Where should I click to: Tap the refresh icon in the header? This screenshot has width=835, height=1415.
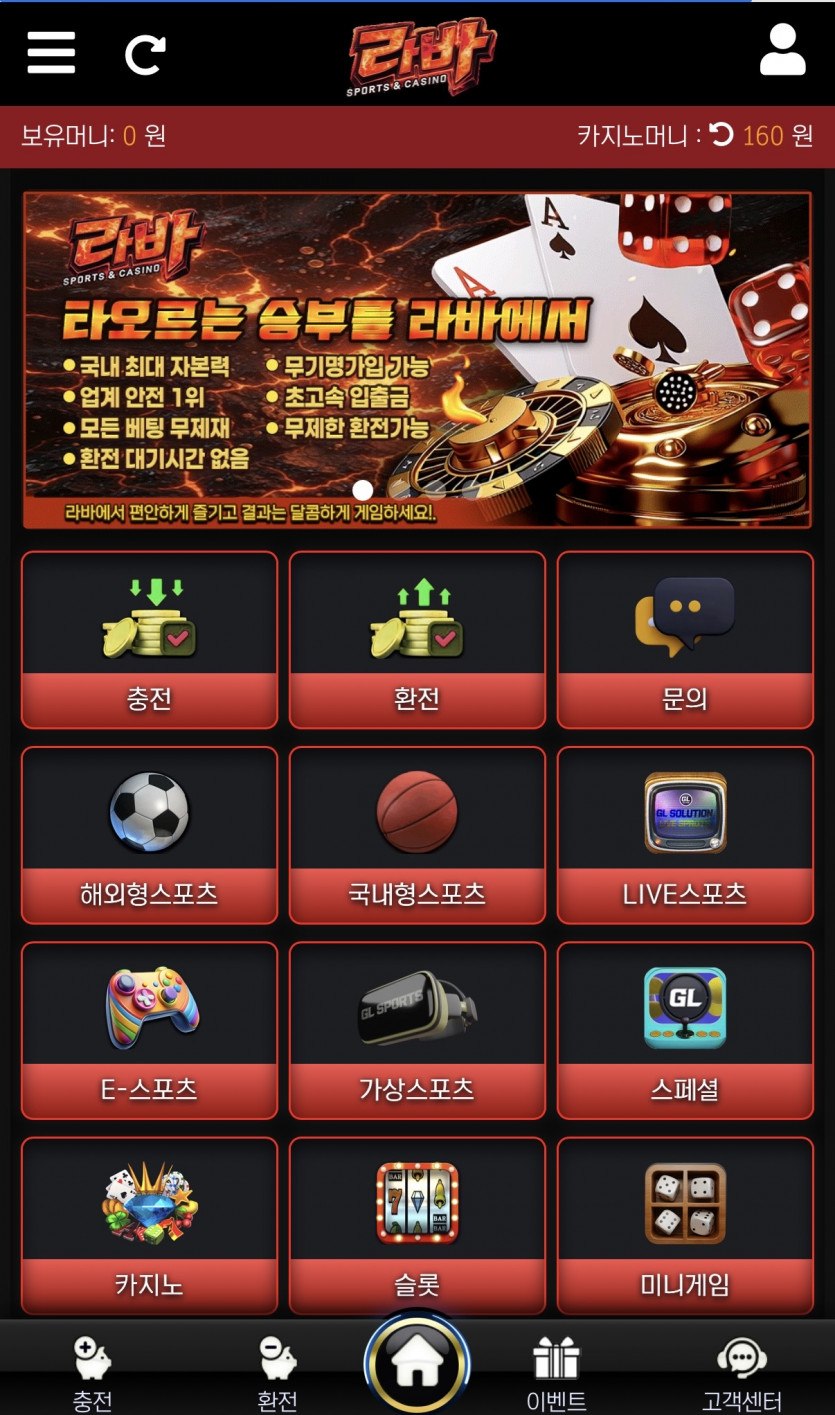click(x=145, y=54)
